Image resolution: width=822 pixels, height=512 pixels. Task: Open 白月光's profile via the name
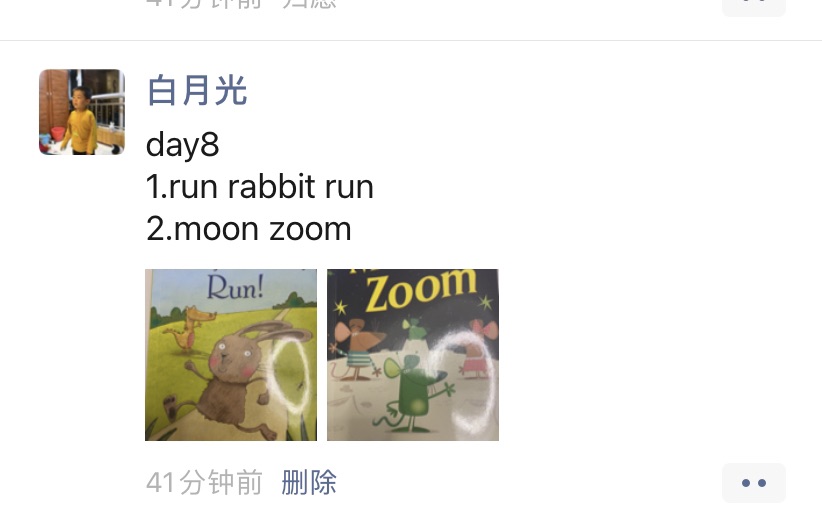pos(196,91)
